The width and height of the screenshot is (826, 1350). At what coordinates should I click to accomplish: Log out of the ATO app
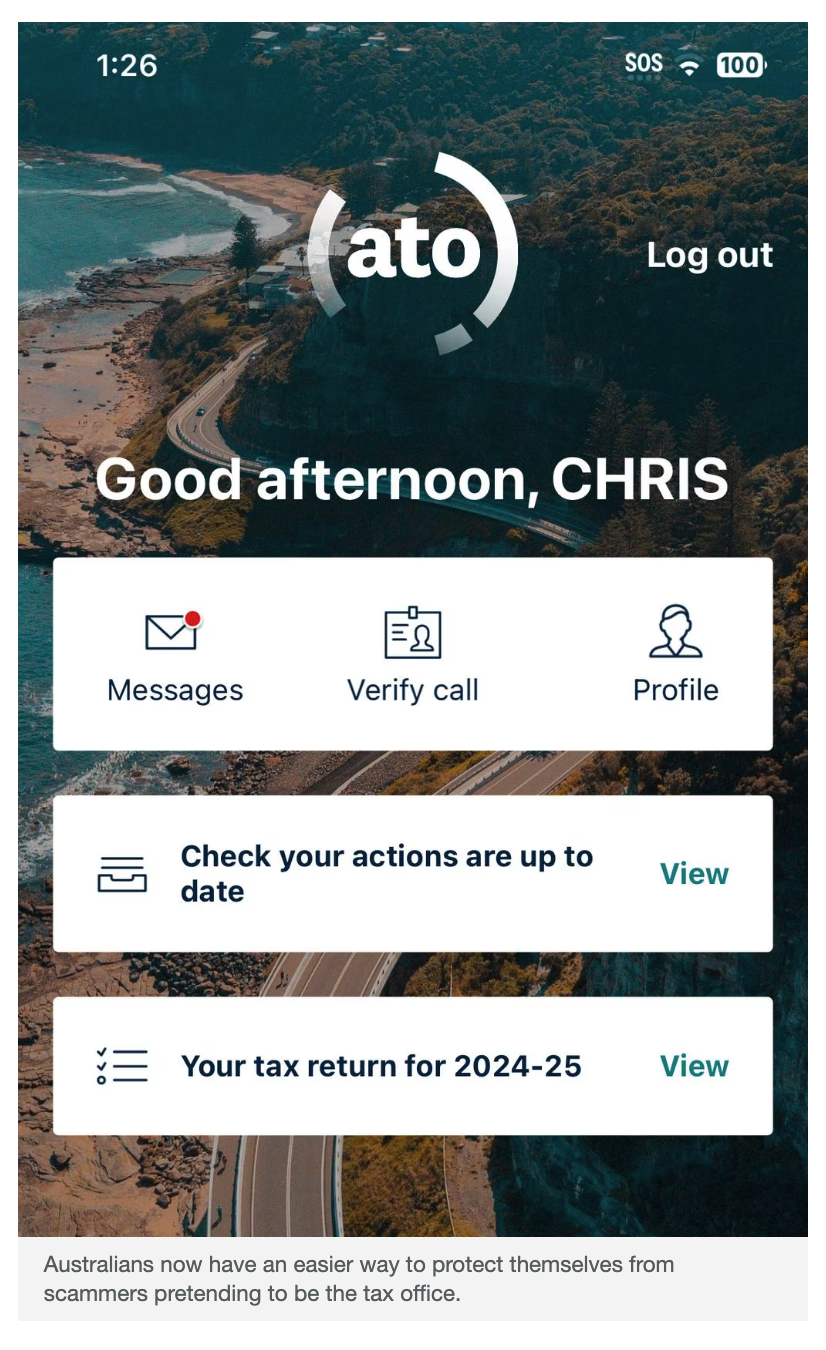(x=709, y=255)
